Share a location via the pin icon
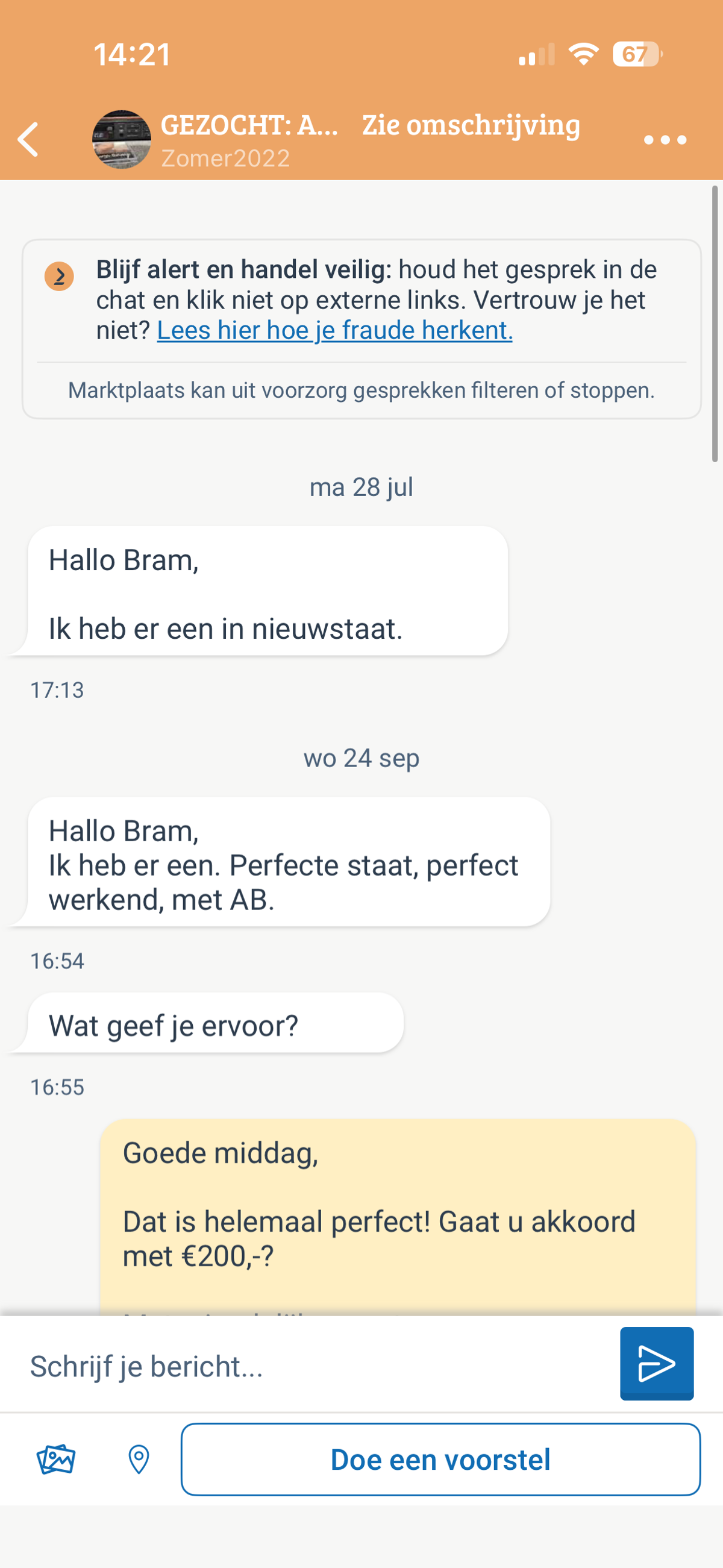 pyautogui.click(x=139, y=1460)
